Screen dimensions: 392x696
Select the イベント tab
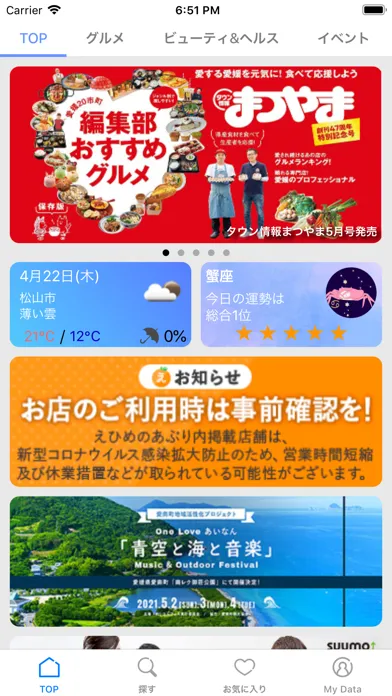pos(343,38)
